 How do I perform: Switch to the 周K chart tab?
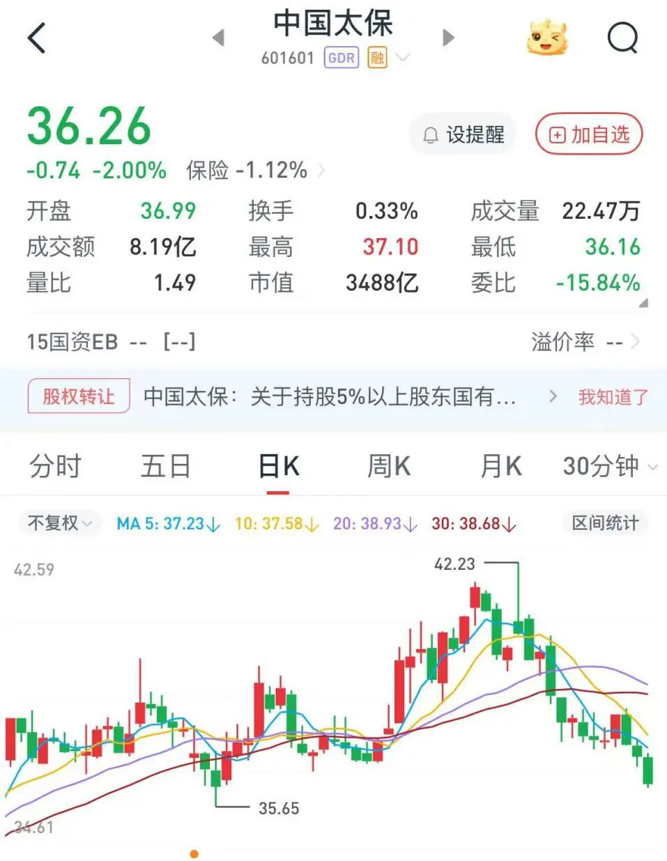point(389,466)
